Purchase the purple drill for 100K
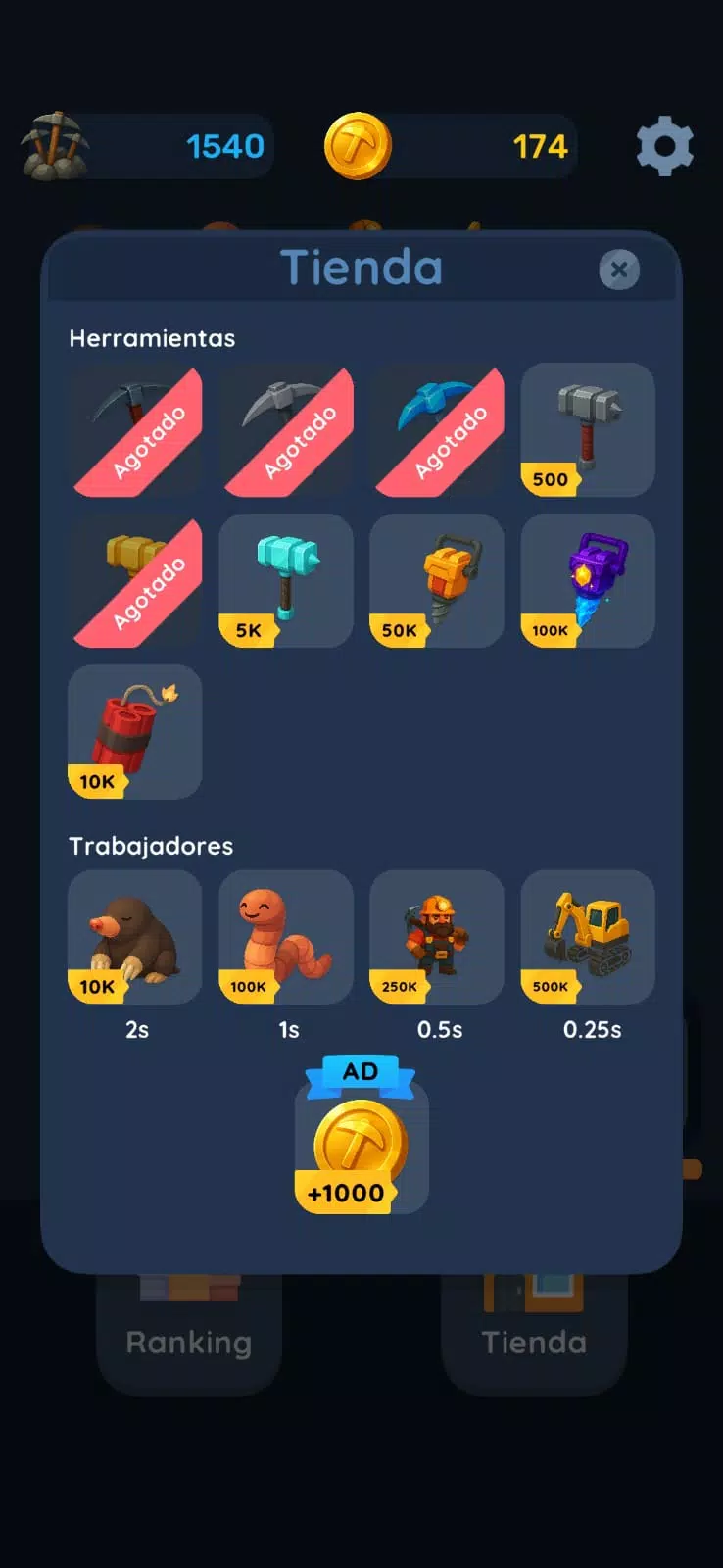 588,580
